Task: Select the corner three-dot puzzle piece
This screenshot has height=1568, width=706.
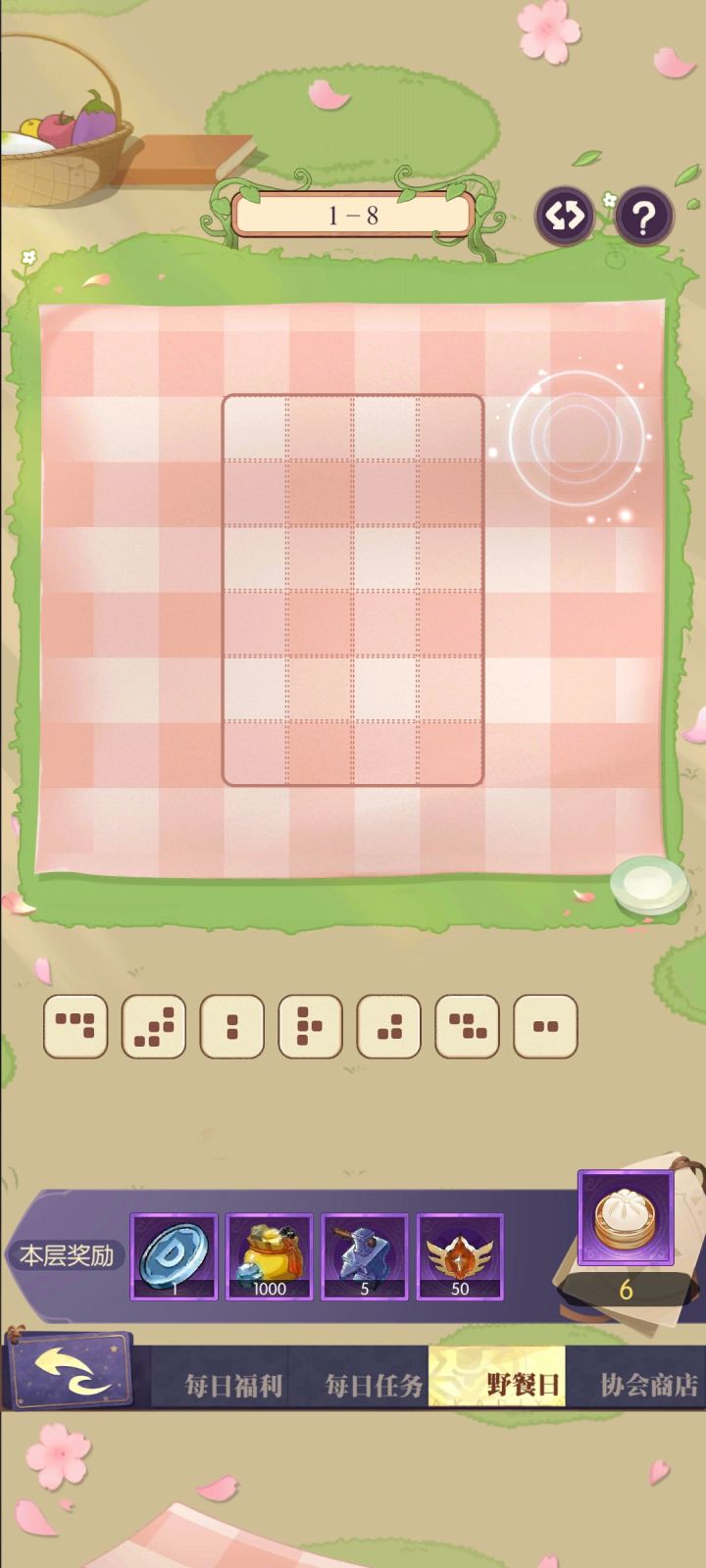Action: [387, 1025]
